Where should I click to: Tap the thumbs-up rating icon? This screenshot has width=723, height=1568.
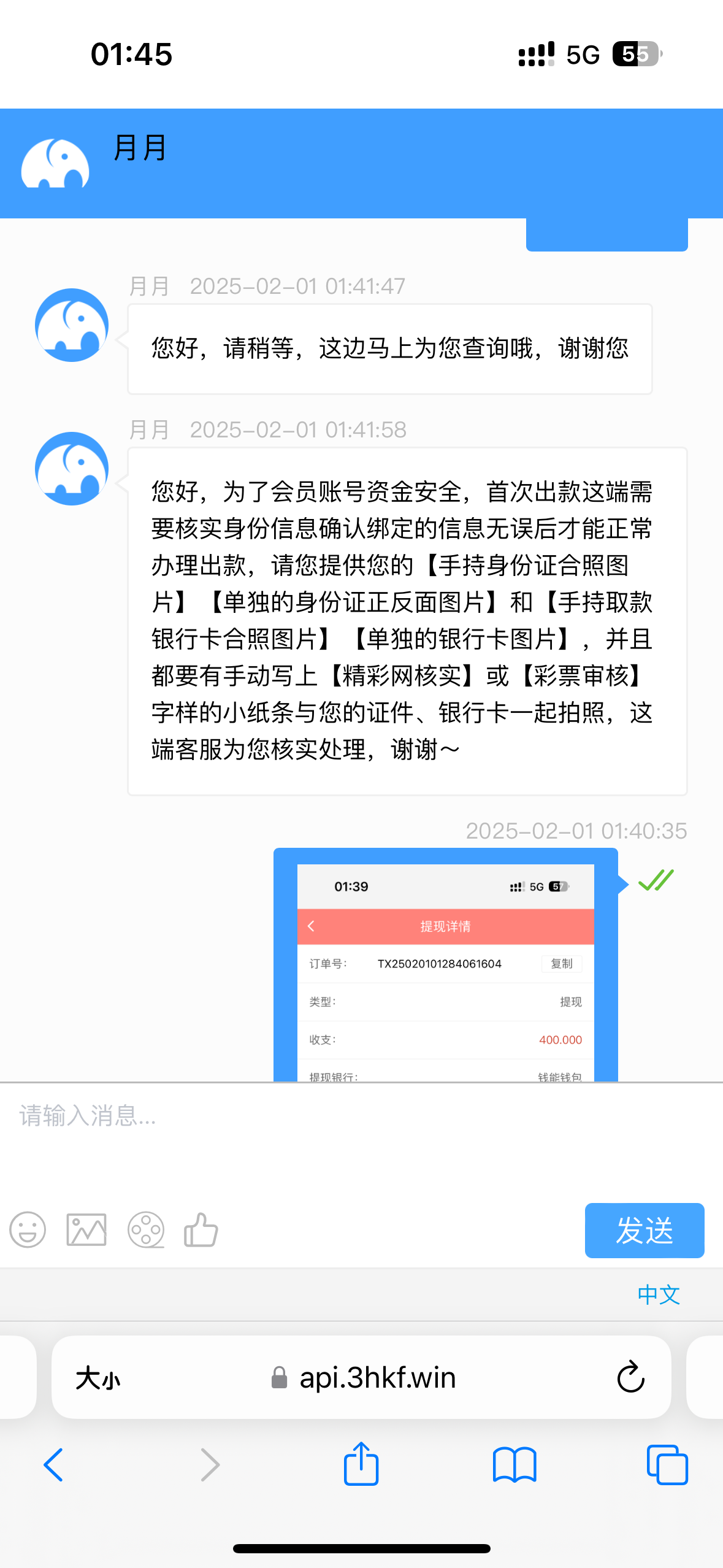pos(201,1230)
